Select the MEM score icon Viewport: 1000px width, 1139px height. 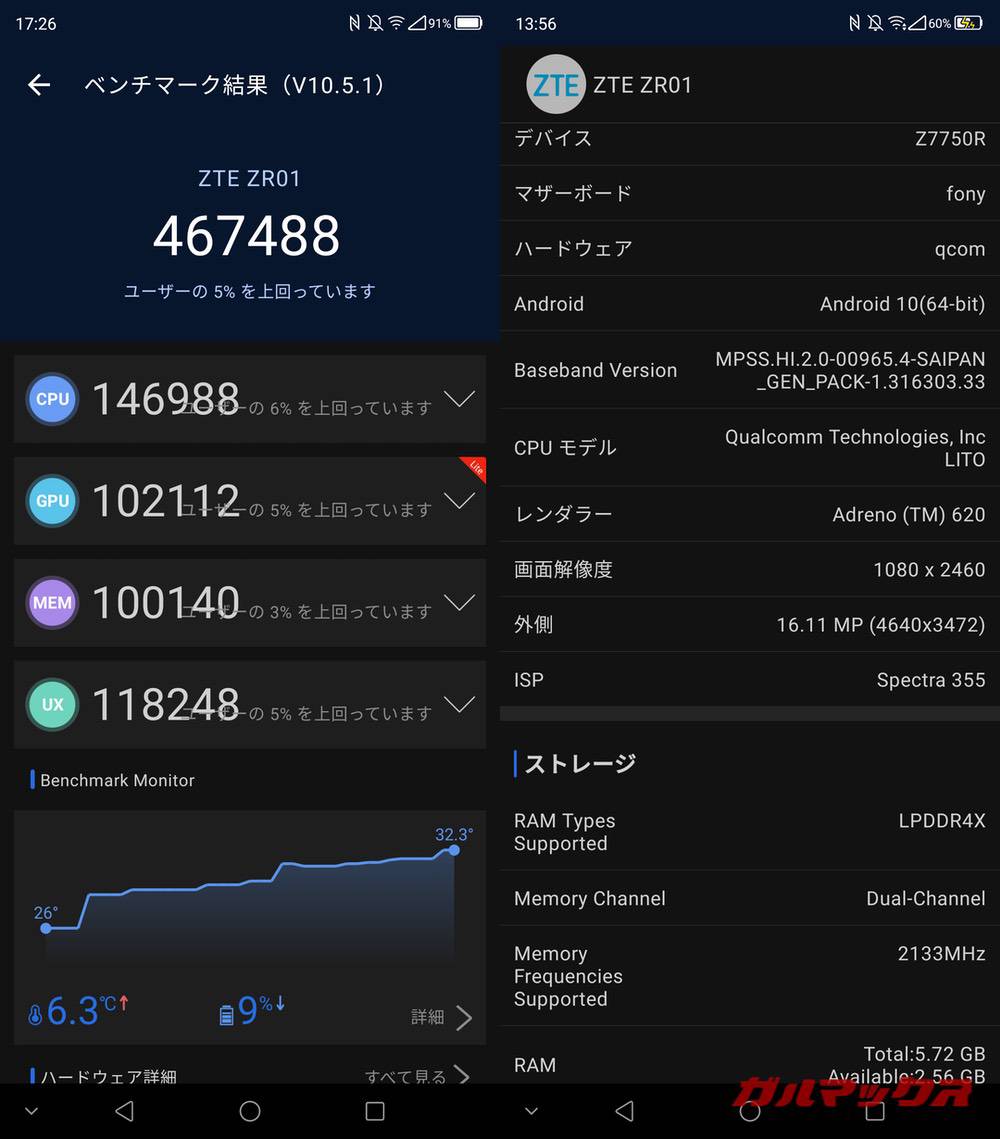52,603
